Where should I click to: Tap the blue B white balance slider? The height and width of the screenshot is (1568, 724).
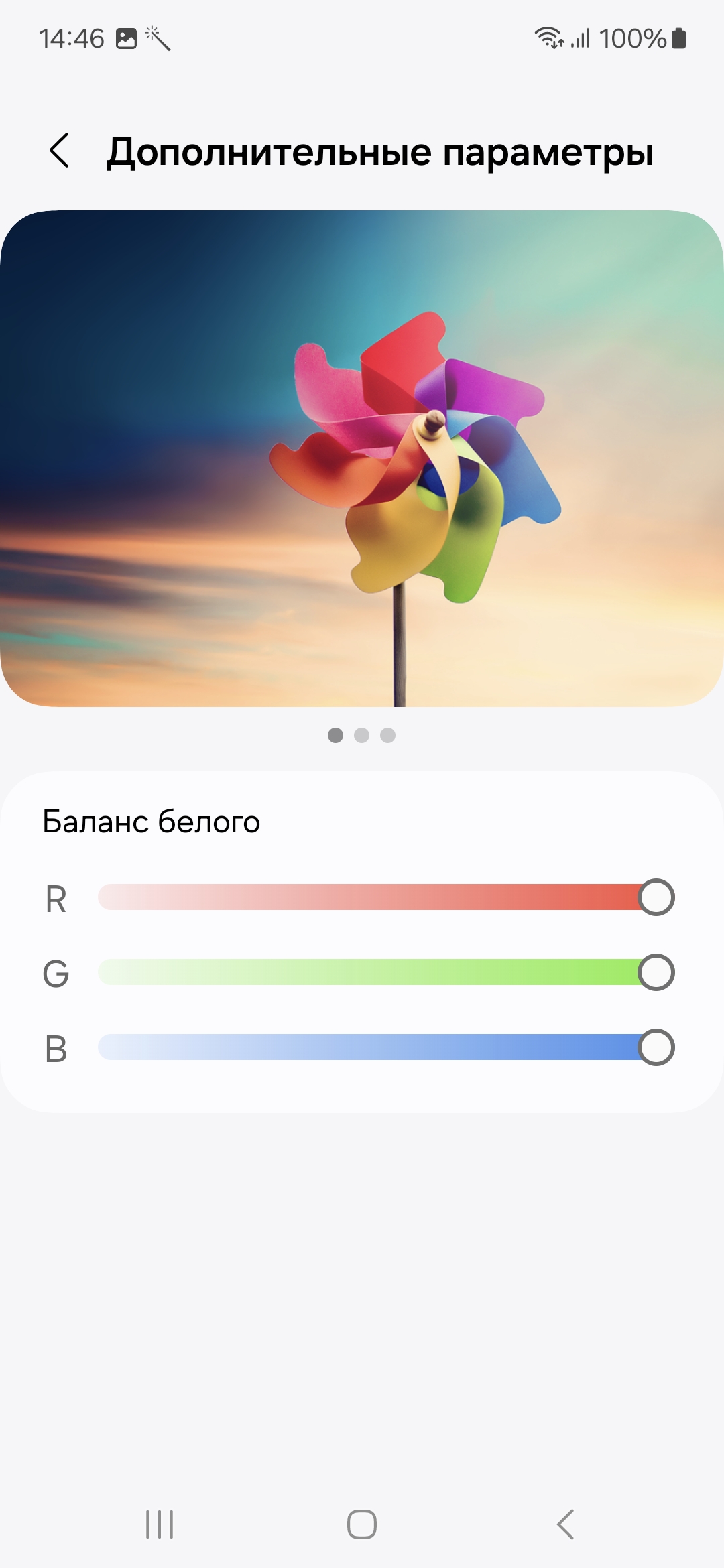pyautogui.click(x=375, y=1047)
